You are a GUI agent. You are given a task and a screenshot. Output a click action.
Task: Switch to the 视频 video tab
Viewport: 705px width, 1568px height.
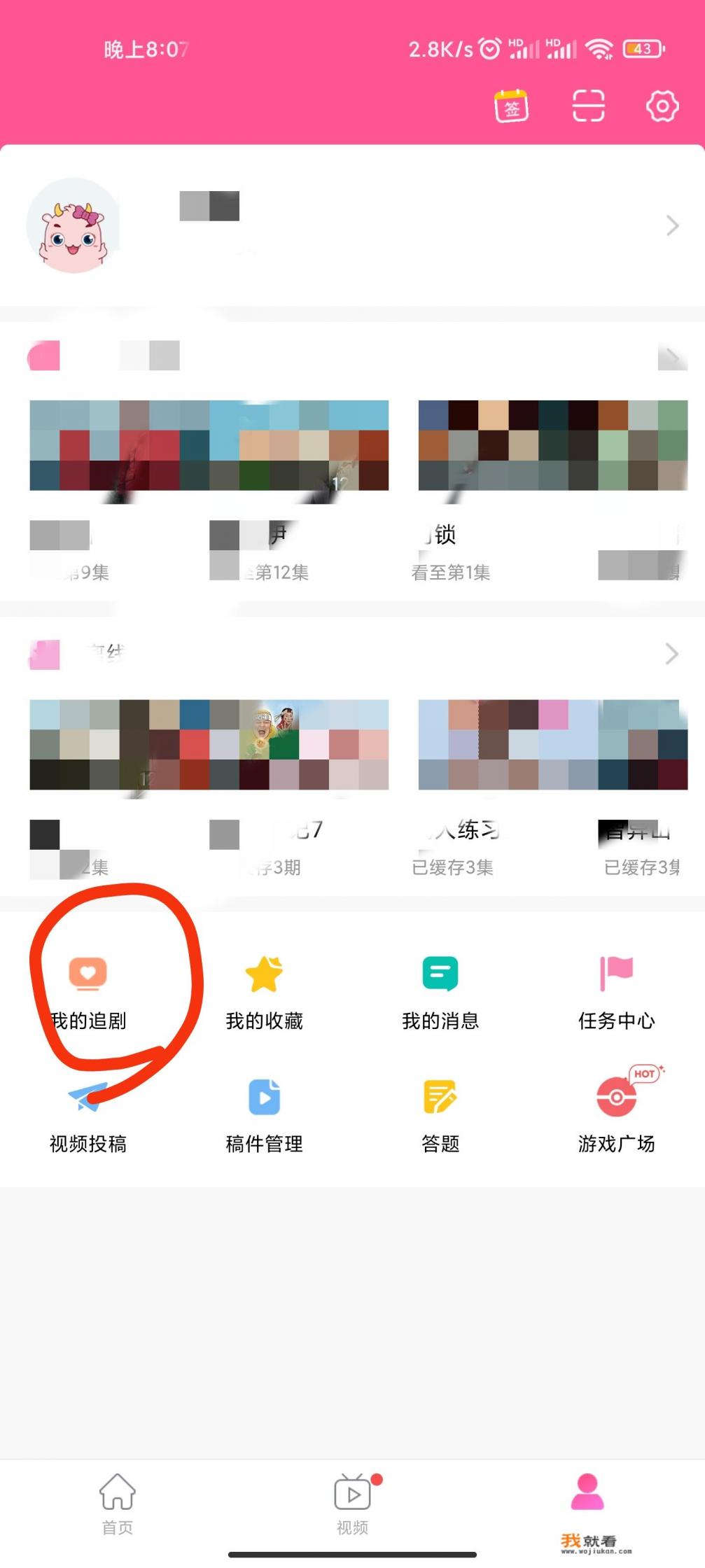point(352,1501)
